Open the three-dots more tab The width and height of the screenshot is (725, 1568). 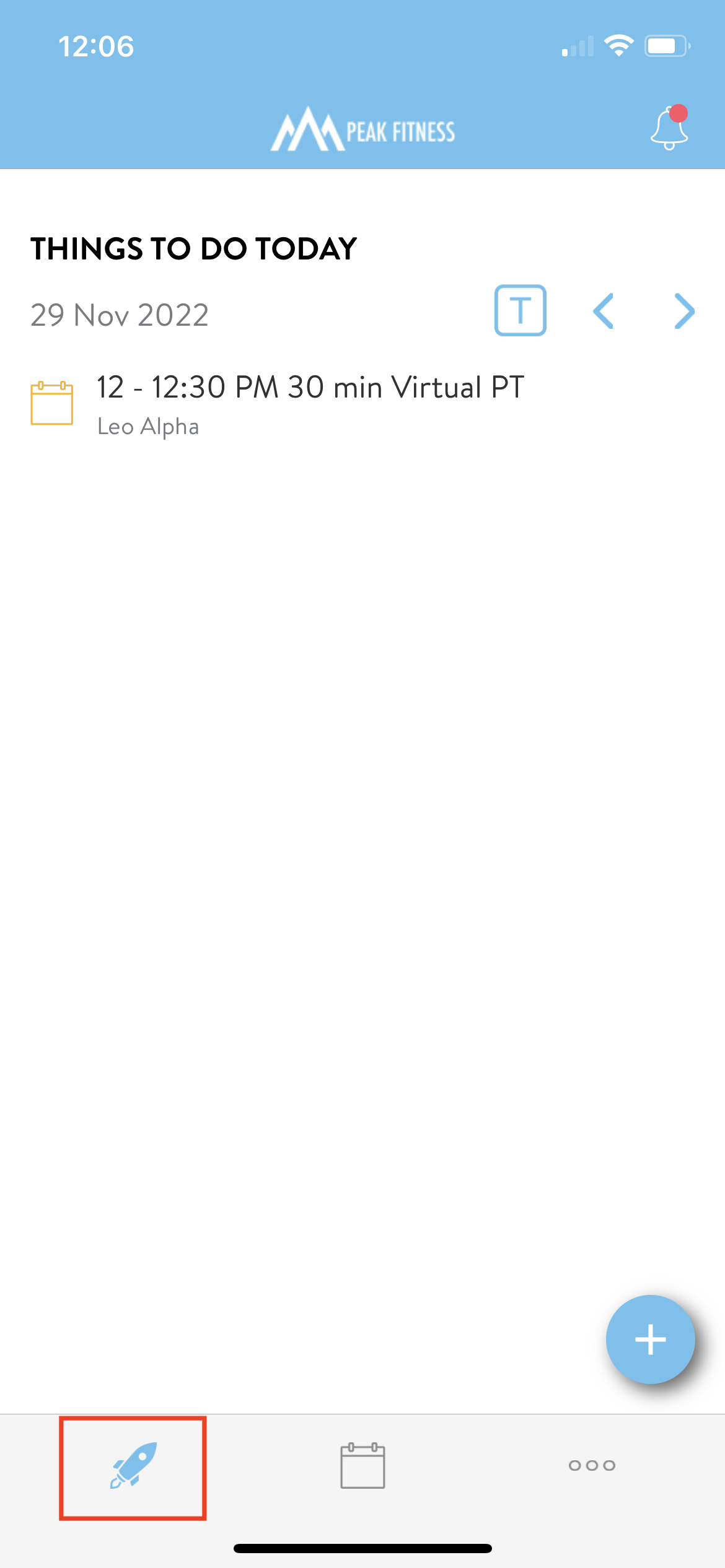[592, 1465]
